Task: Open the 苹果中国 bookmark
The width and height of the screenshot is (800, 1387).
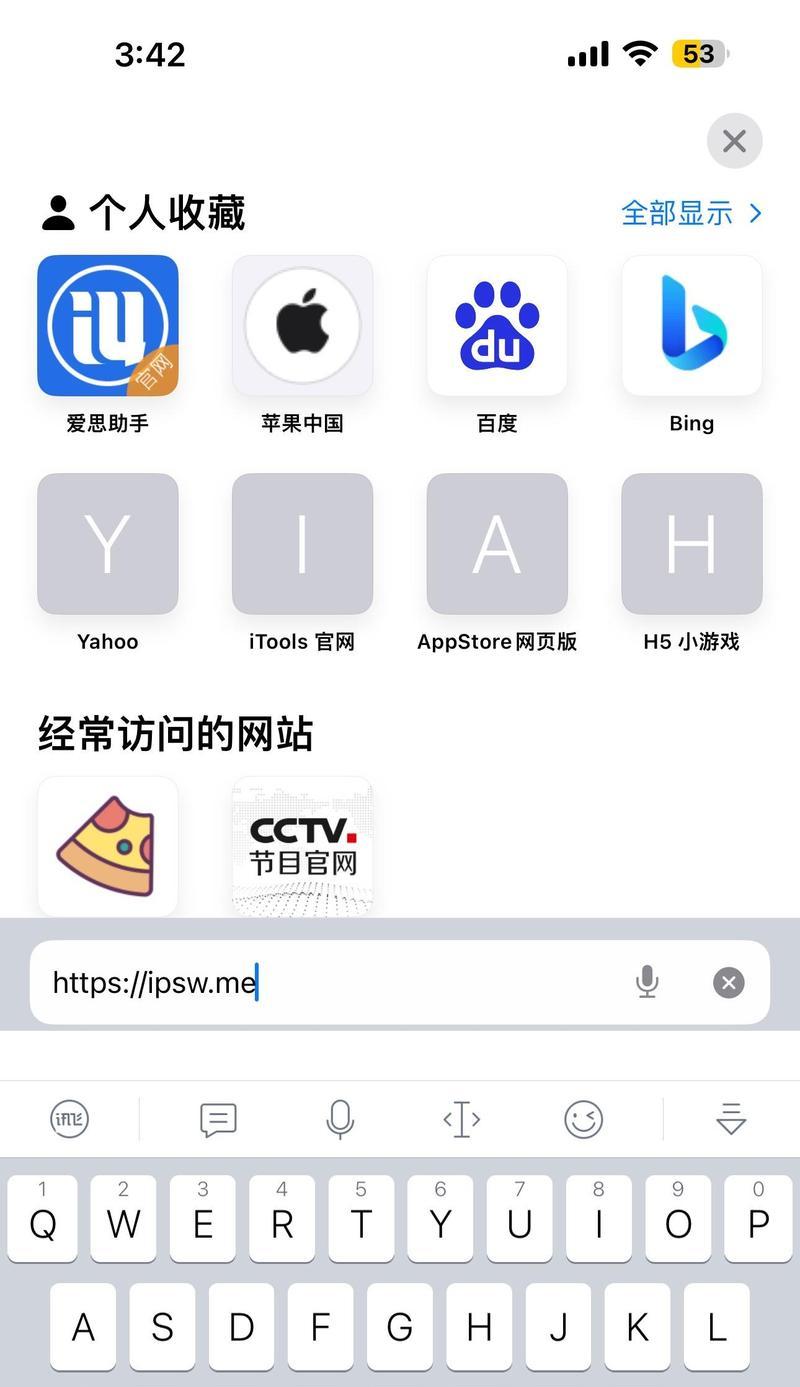Action: tap(302, 345)
